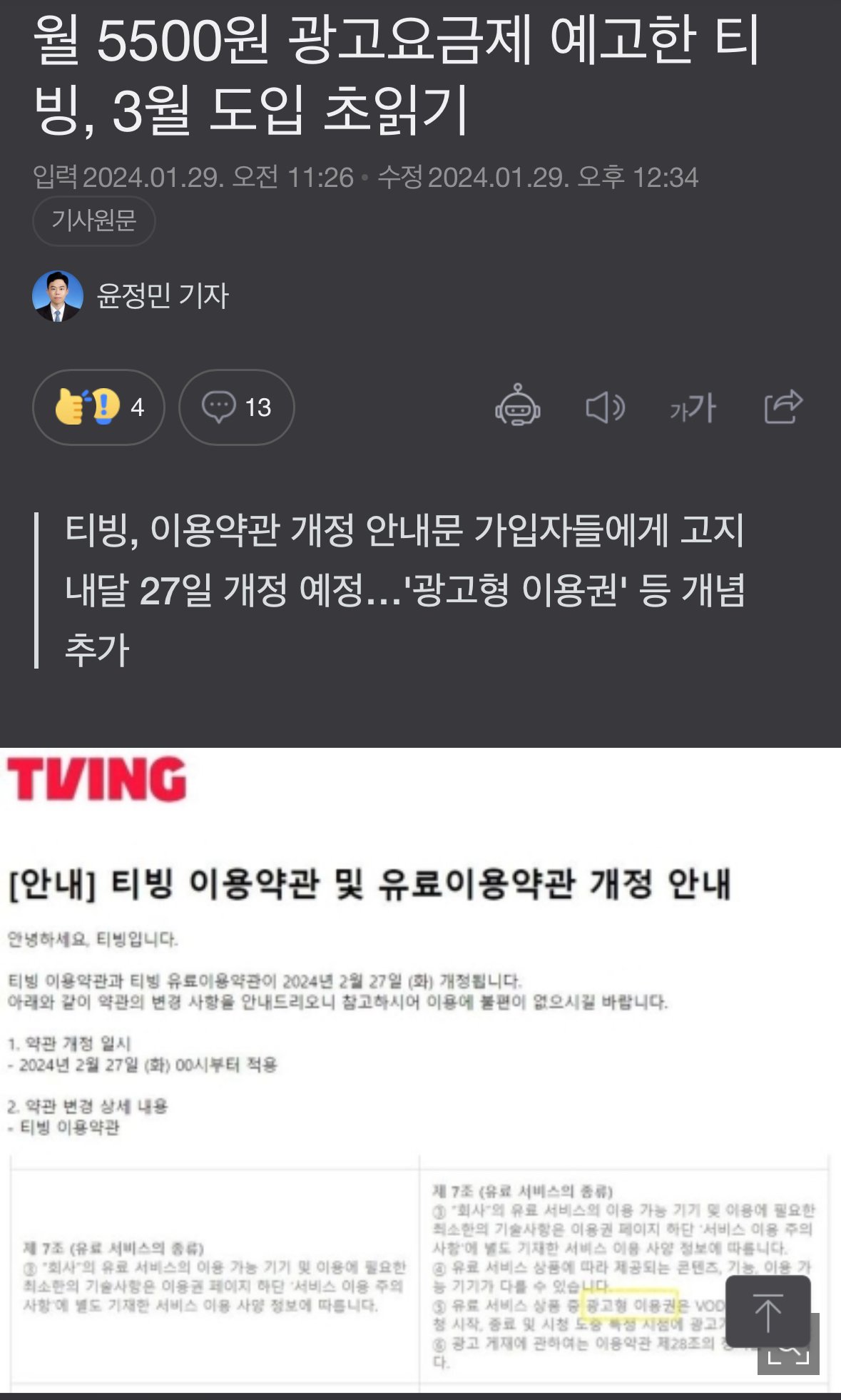The width and height of the screenshot is (841, 1400).
Task: Listen to the article with the speaker icon
Action: 605,407
